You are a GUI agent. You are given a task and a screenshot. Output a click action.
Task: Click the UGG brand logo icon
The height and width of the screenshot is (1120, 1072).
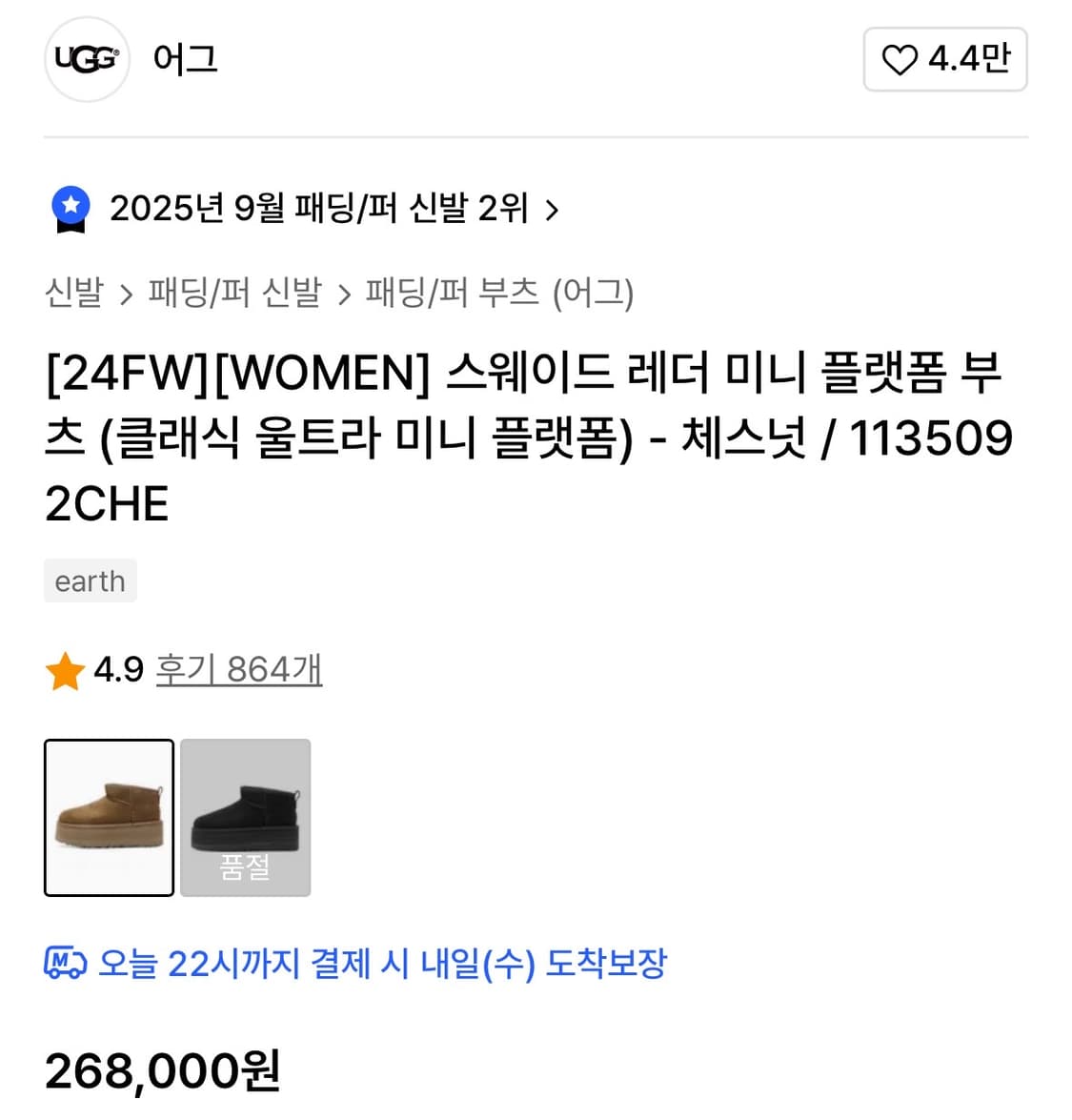(x=87, y=59)
